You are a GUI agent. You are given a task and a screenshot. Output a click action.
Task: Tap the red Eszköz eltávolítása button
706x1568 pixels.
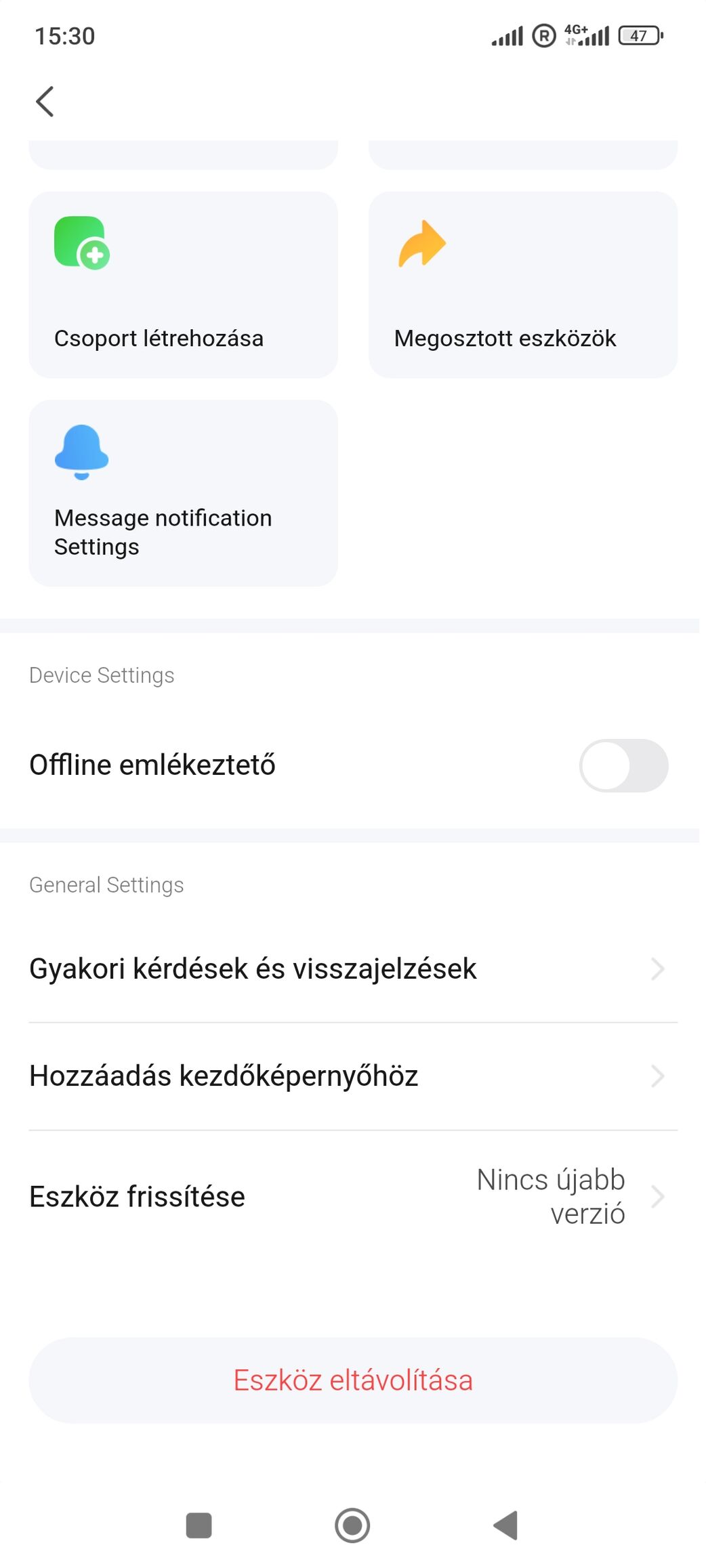(x=352, y=1380)
